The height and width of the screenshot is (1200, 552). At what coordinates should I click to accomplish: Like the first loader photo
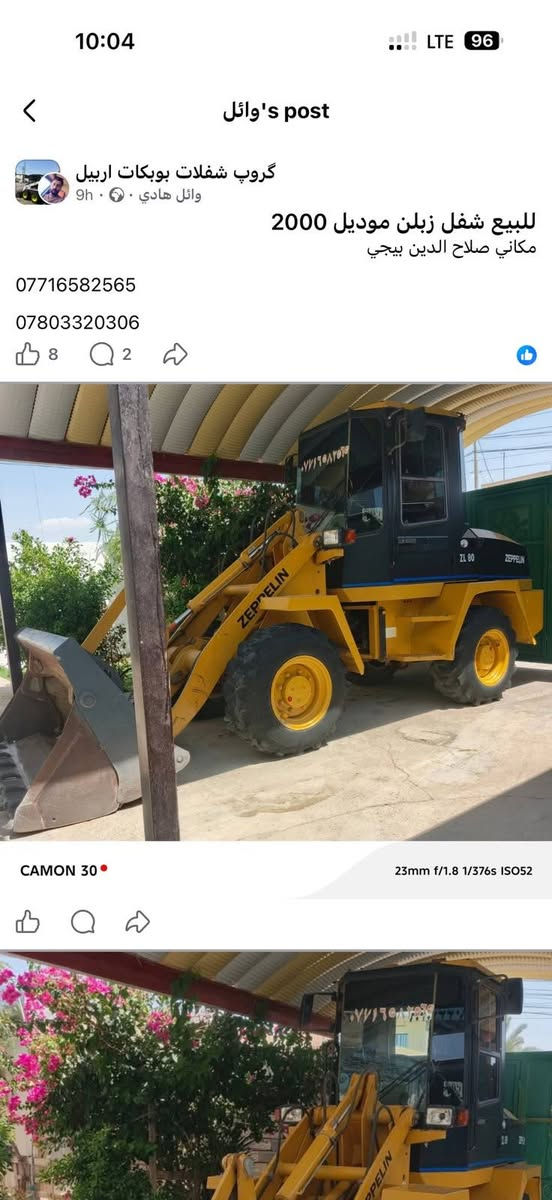tap(28, 921)
